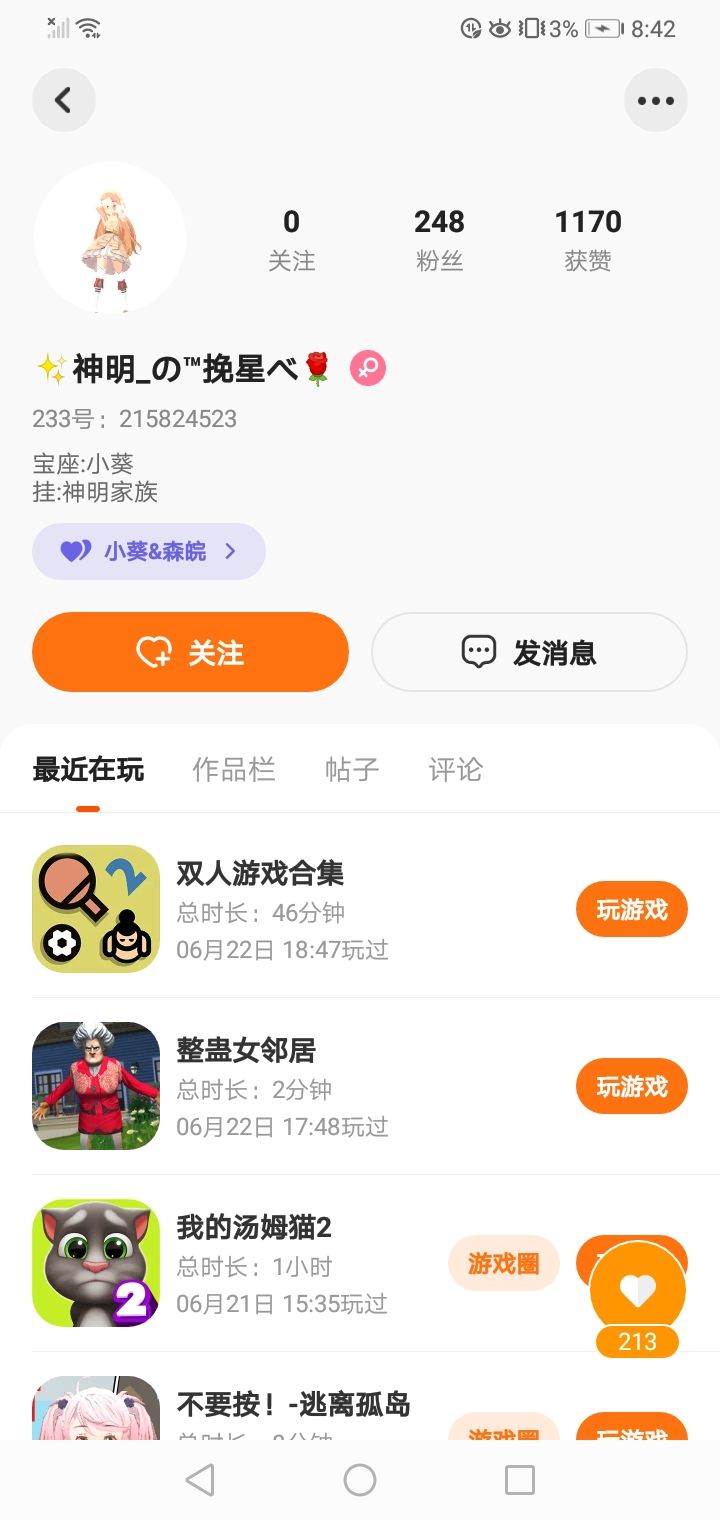Viewport: 720px width, 1520px height.
Task: Open the 小葵&森皖 couple chip
Action: (149, 551)
